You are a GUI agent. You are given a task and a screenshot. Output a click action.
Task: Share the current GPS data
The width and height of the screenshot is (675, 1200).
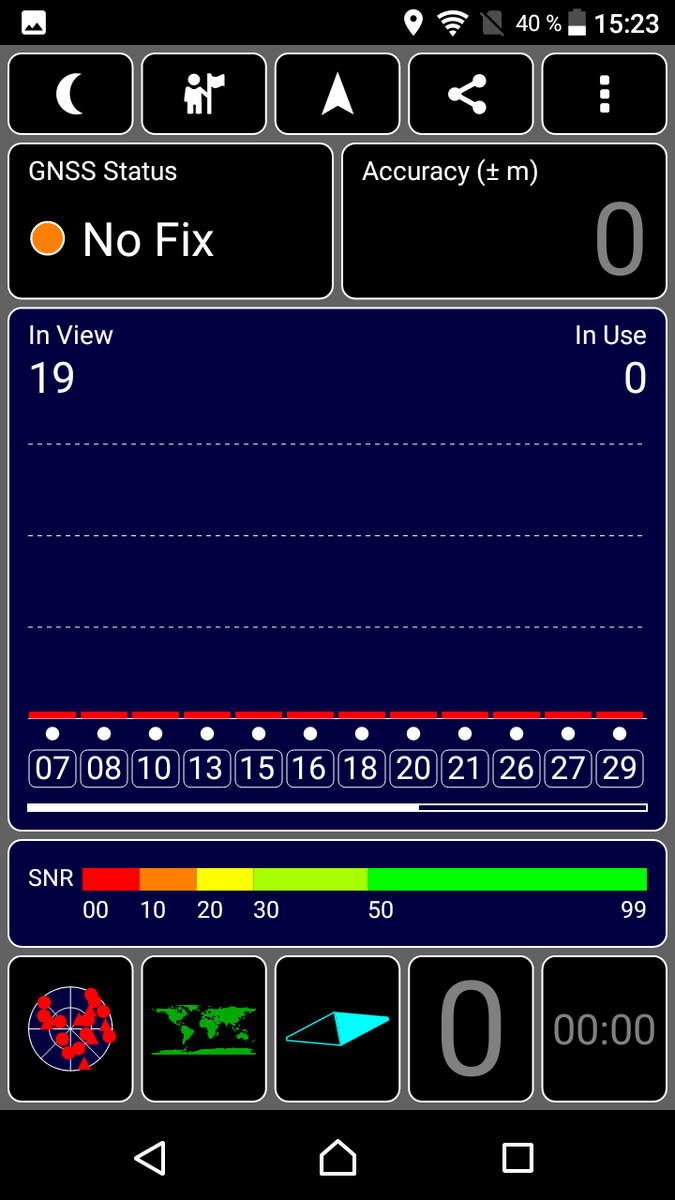[471, 95]
